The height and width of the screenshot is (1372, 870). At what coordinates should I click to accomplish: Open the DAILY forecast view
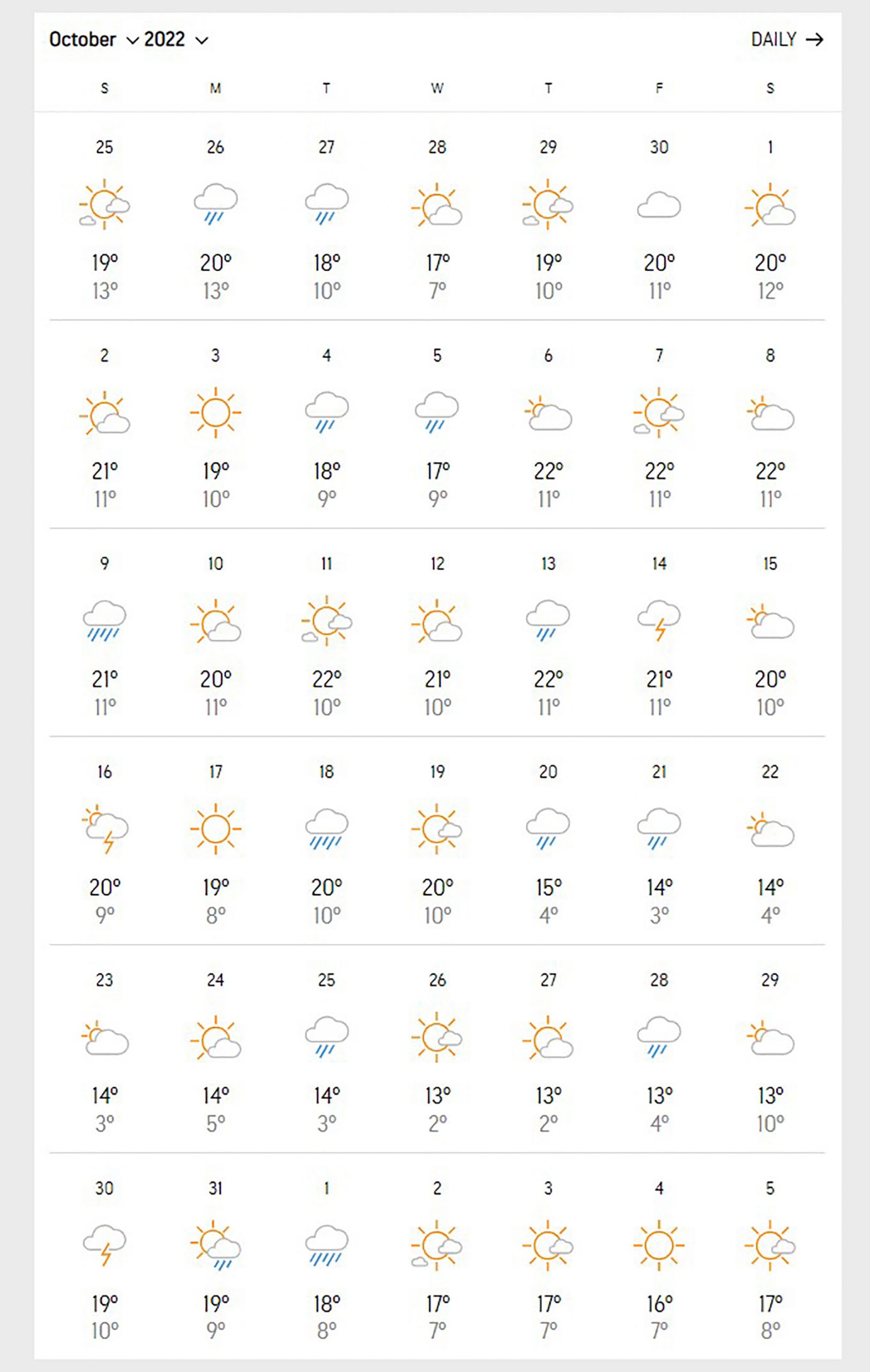click(x=787, y=39)
